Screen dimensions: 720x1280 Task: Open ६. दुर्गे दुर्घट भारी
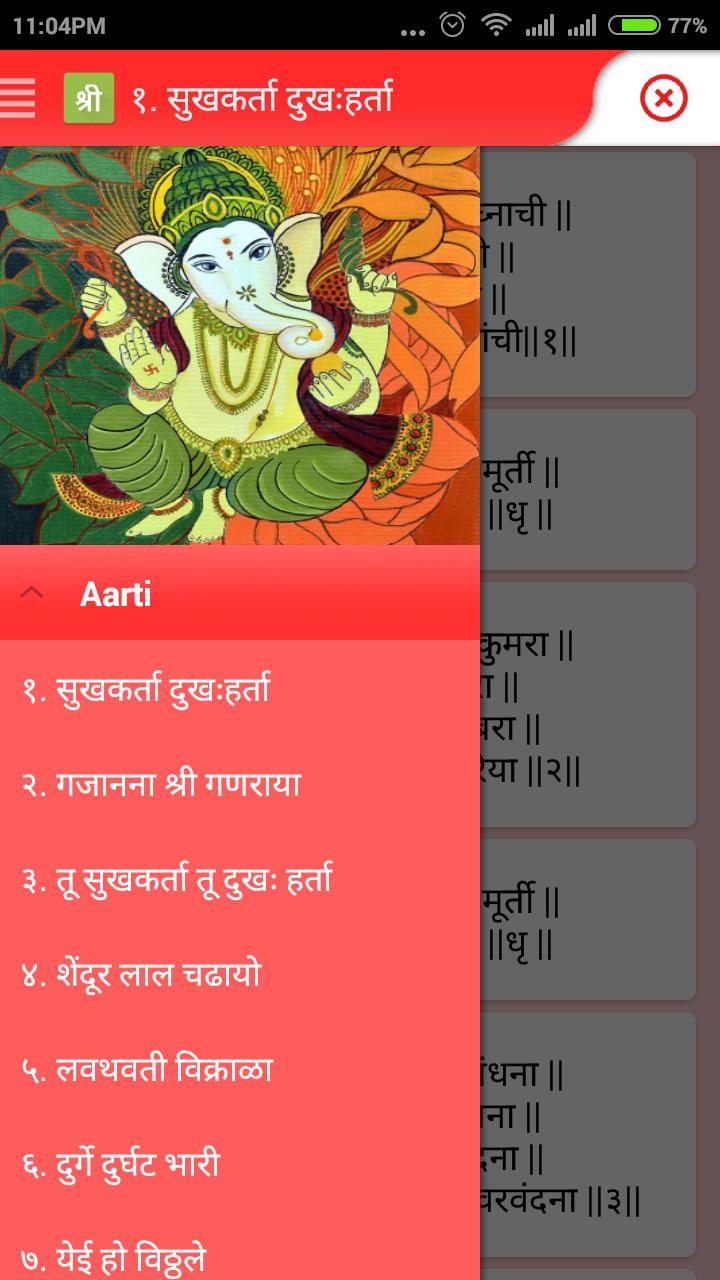coord(121,1164)
